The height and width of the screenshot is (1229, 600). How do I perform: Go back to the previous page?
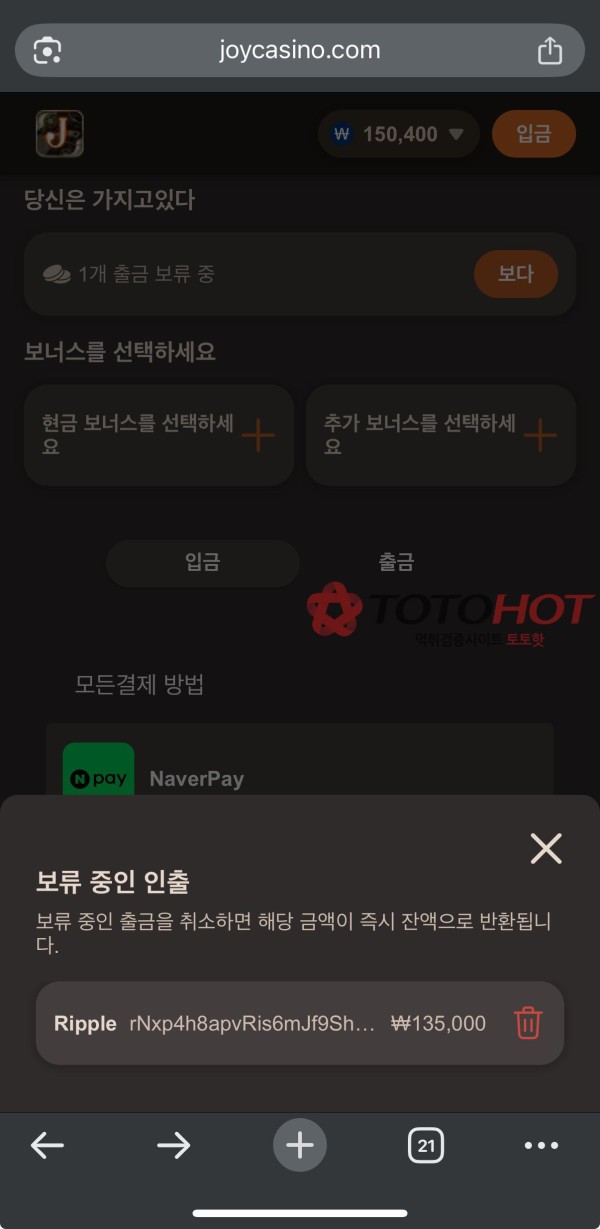coord(47,1145)
